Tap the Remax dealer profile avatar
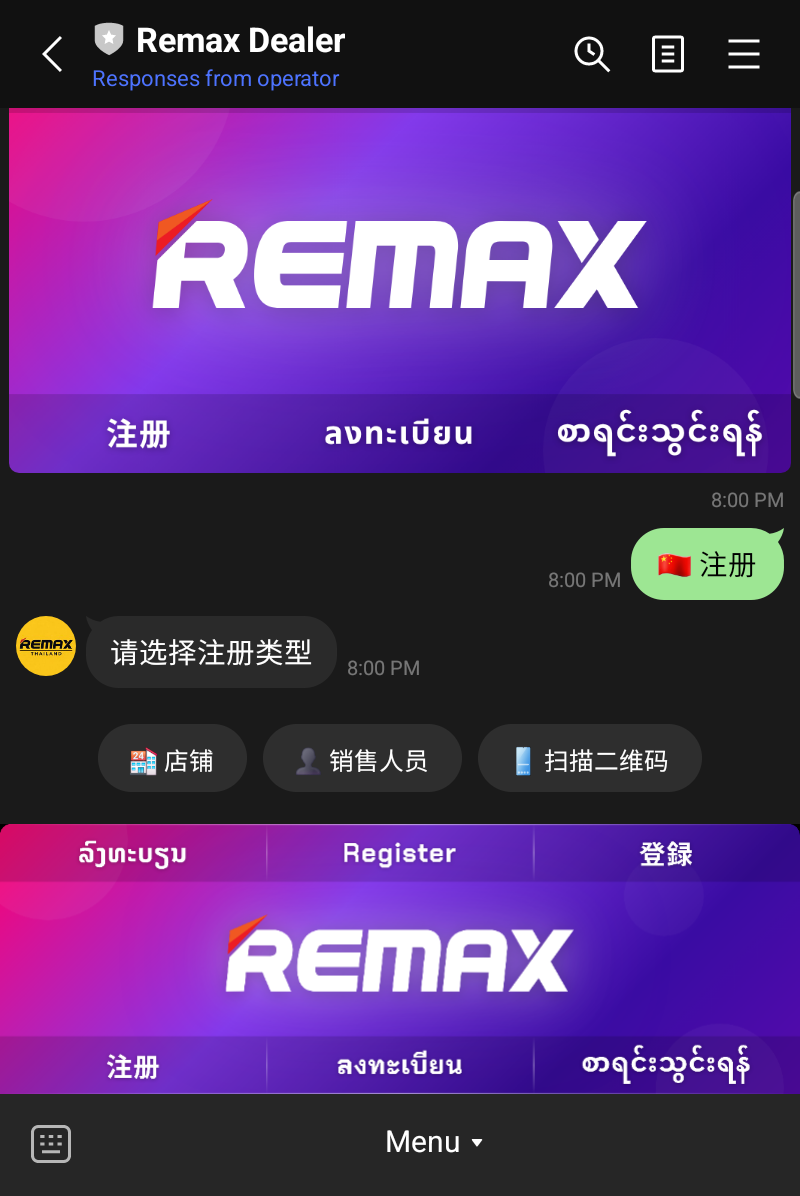Viewport: 800px width, 1196px height. click(45, 646)
